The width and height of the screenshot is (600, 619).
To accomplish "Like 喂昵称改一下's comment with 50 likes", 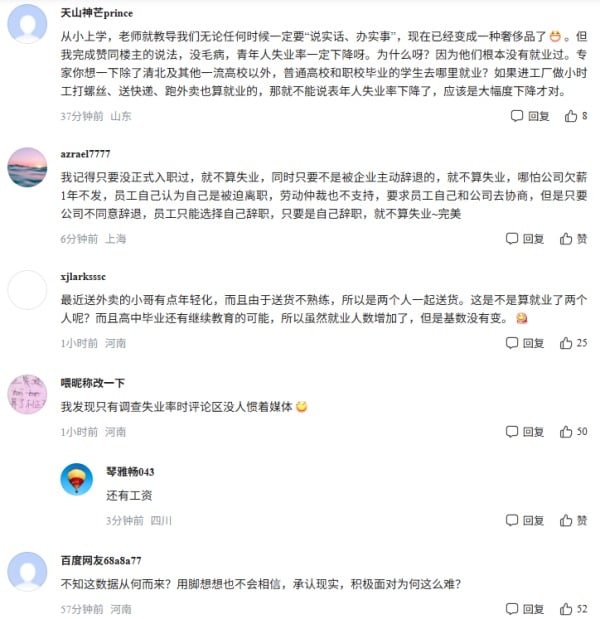I will tap(573, 431).
